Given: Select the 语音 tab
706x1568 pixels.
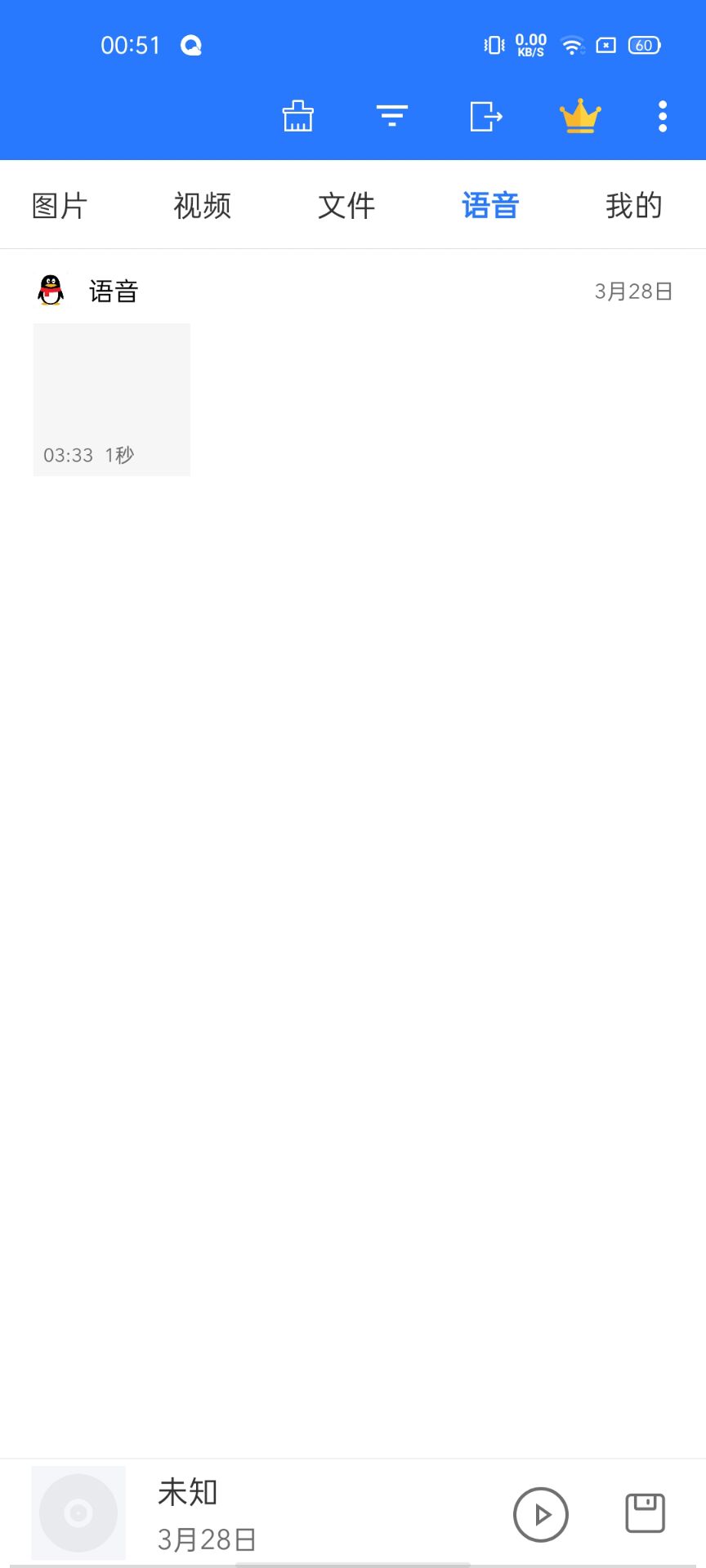Looking at the screenshot, I should pos(490,206).
